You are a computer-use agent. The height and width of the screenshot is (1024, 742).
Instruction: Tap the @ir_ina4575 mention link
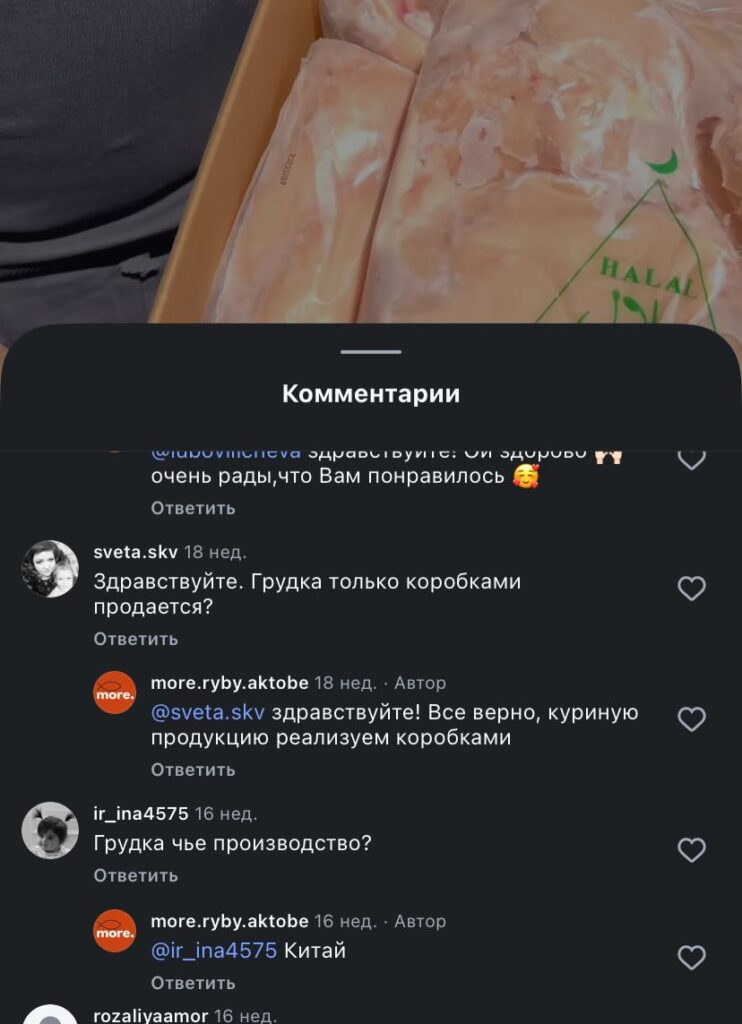click(213, 951)
